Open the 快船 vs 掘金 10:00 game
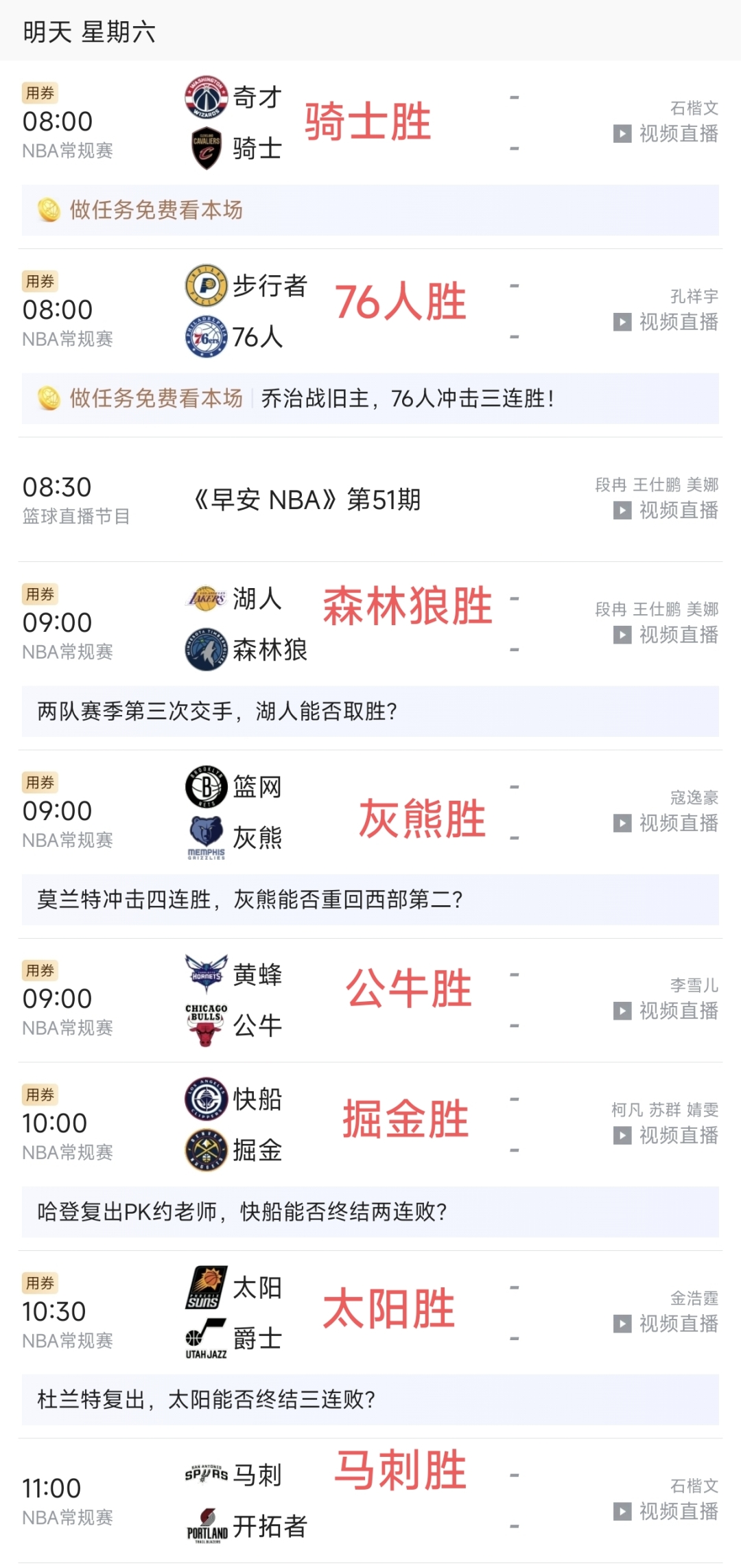The height and width of the screenshot is (1568, 741). (370, 1124)
